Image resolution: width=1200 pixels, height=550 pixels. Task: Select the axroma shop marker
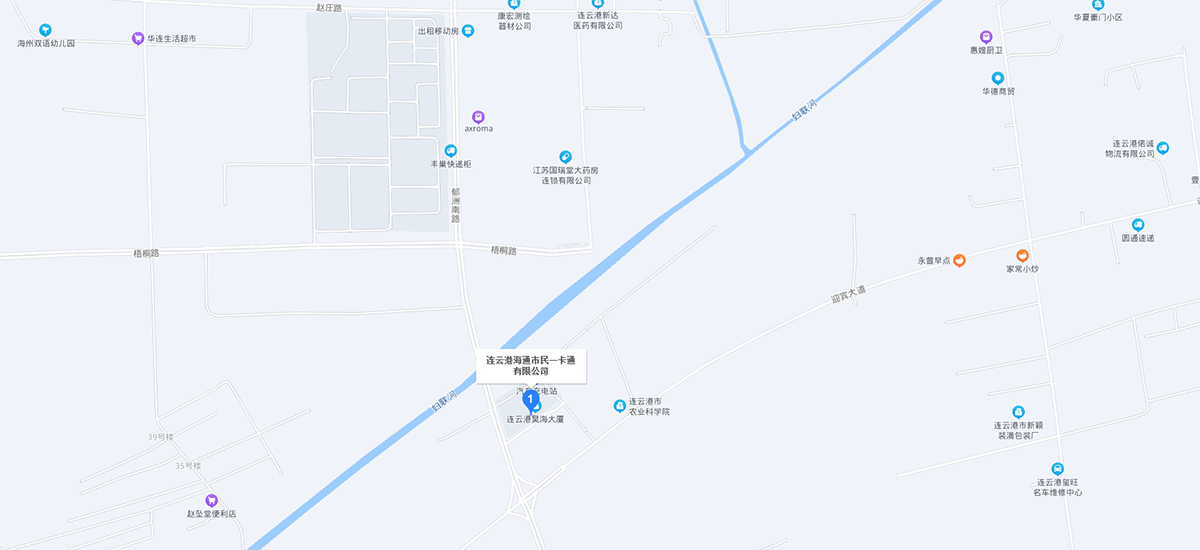[x=478, y=116]
